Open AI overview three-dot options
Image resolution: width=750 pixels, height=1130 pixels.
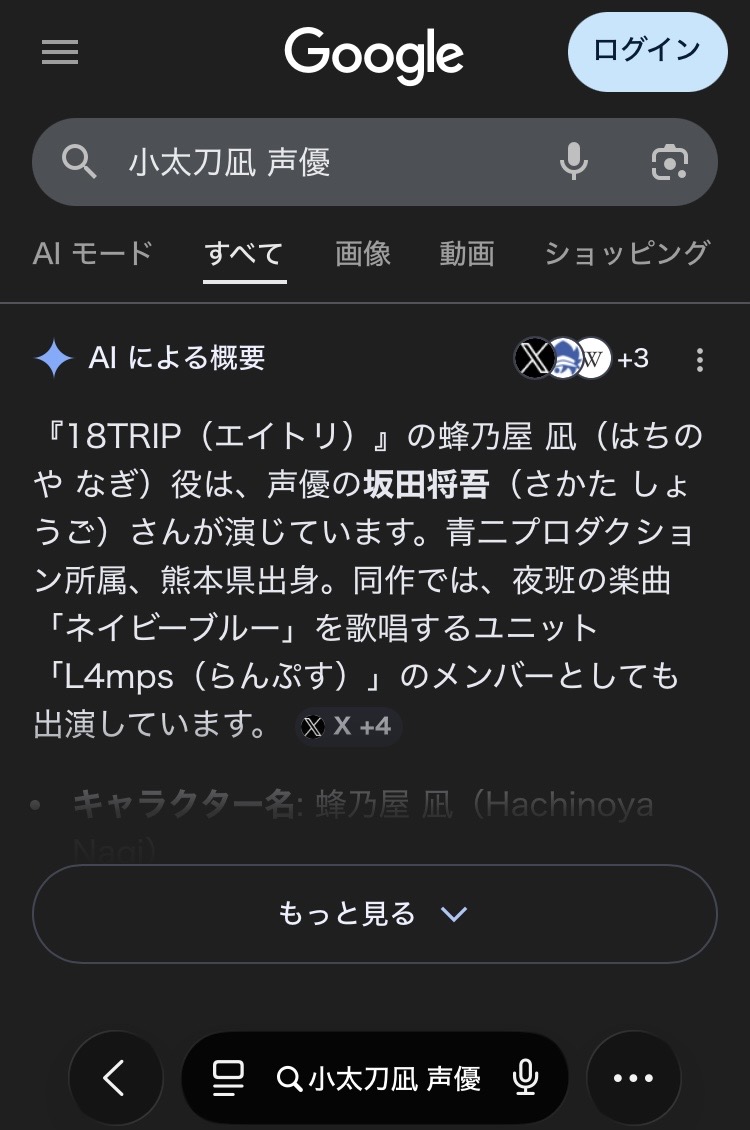(699, 359)
